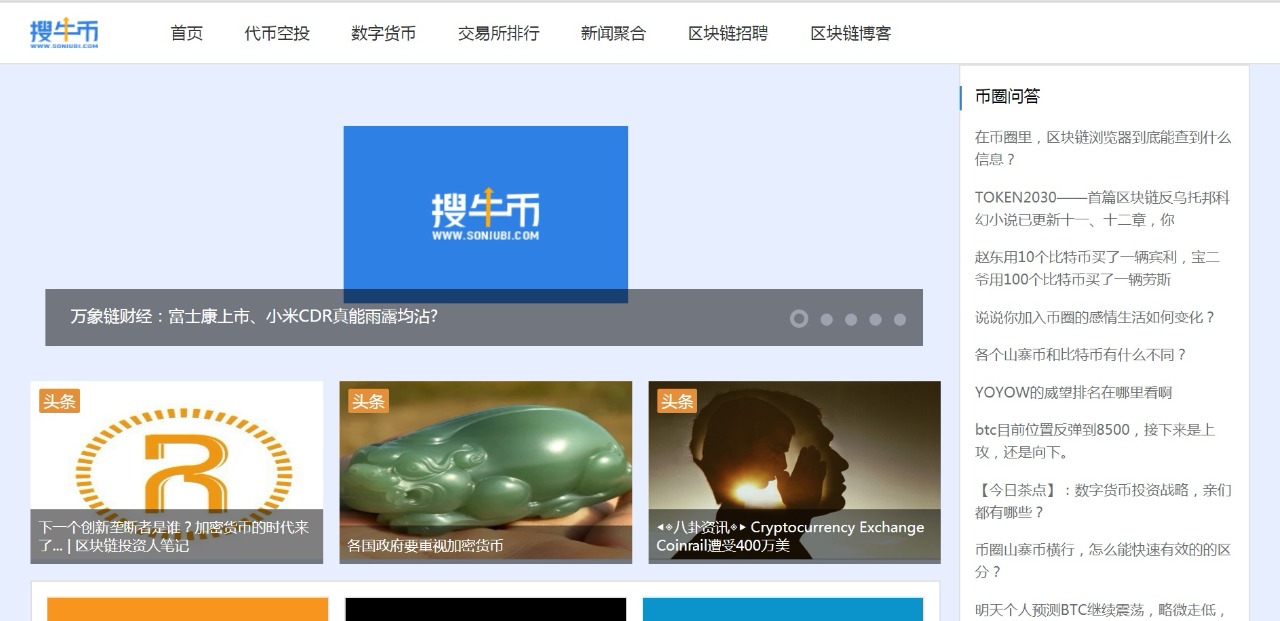Open YOYOW的威望排名在哪里看啊
This screenshot has height=621, width=1280.
[1073, 393]
